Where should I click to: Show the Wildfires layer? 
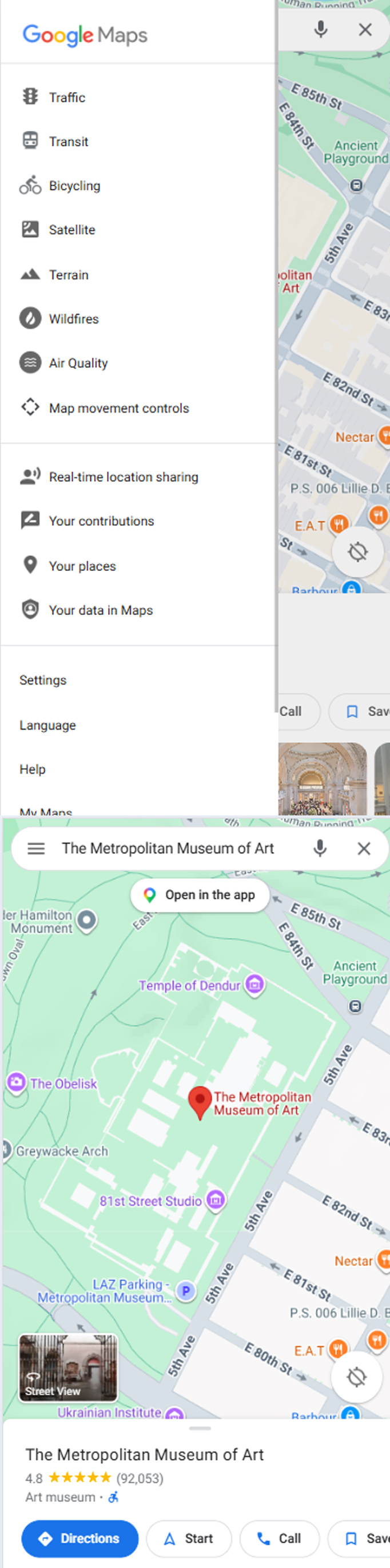[73, 319]
